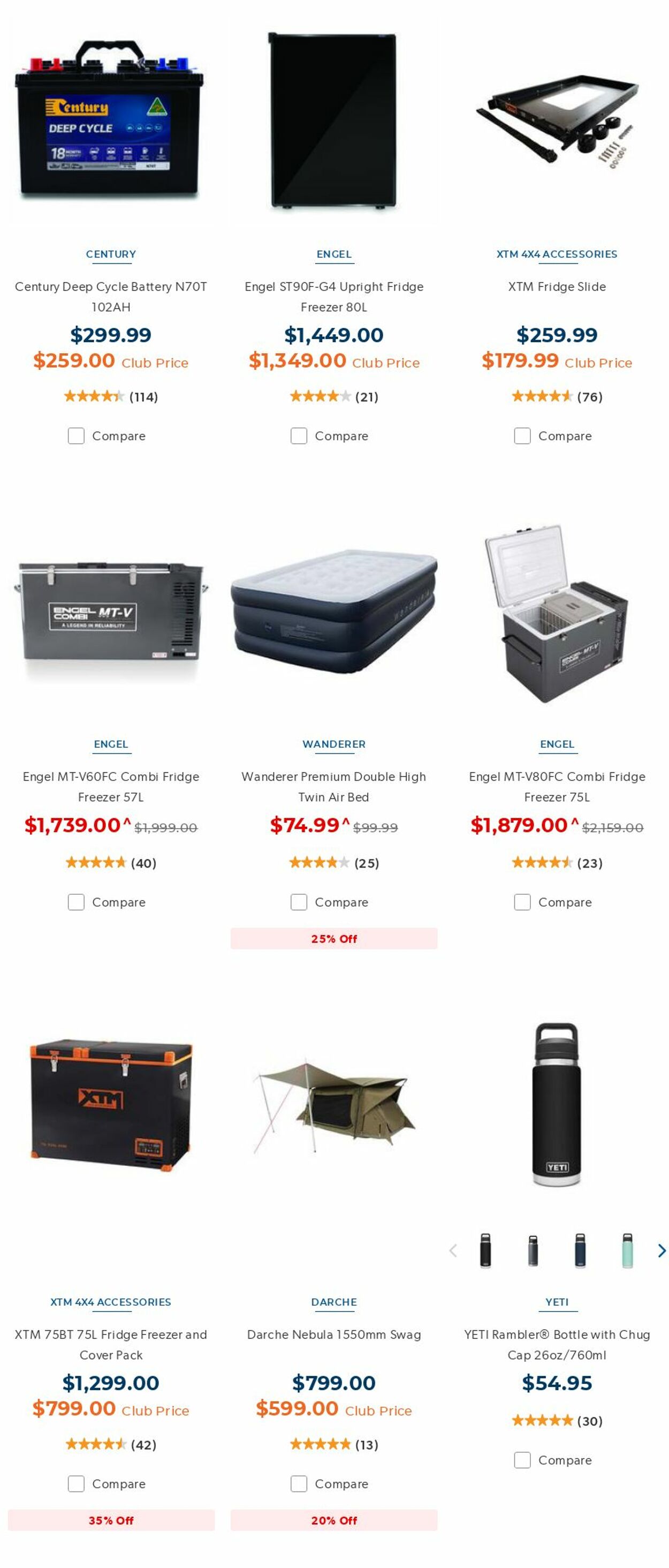View the XTM Fridge Slide product
This screenshot has width=669, height=1568.
557,286
